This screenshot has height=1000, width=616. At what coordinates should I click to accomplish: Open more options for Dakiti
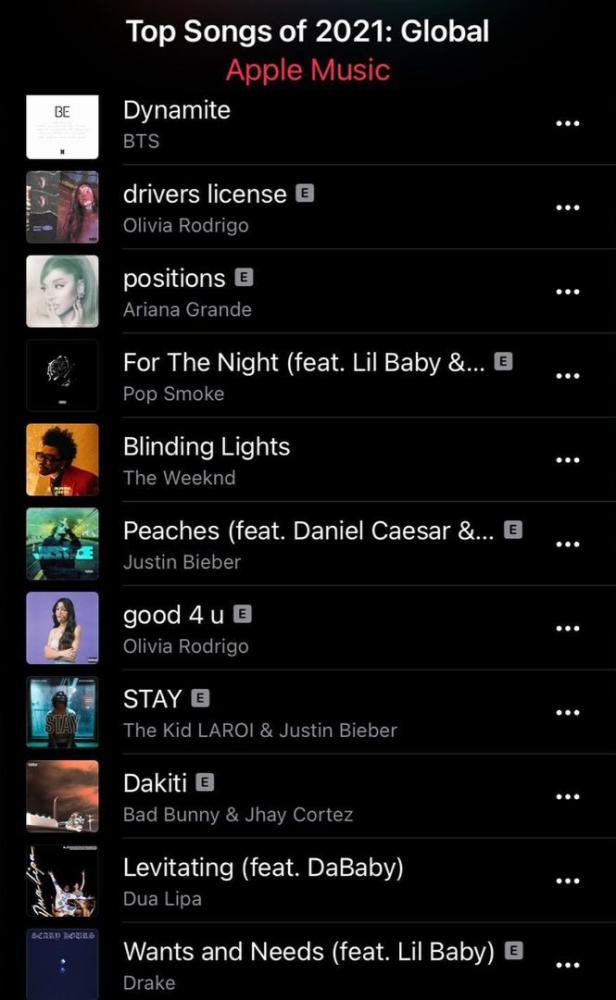[x=567, y=796]
